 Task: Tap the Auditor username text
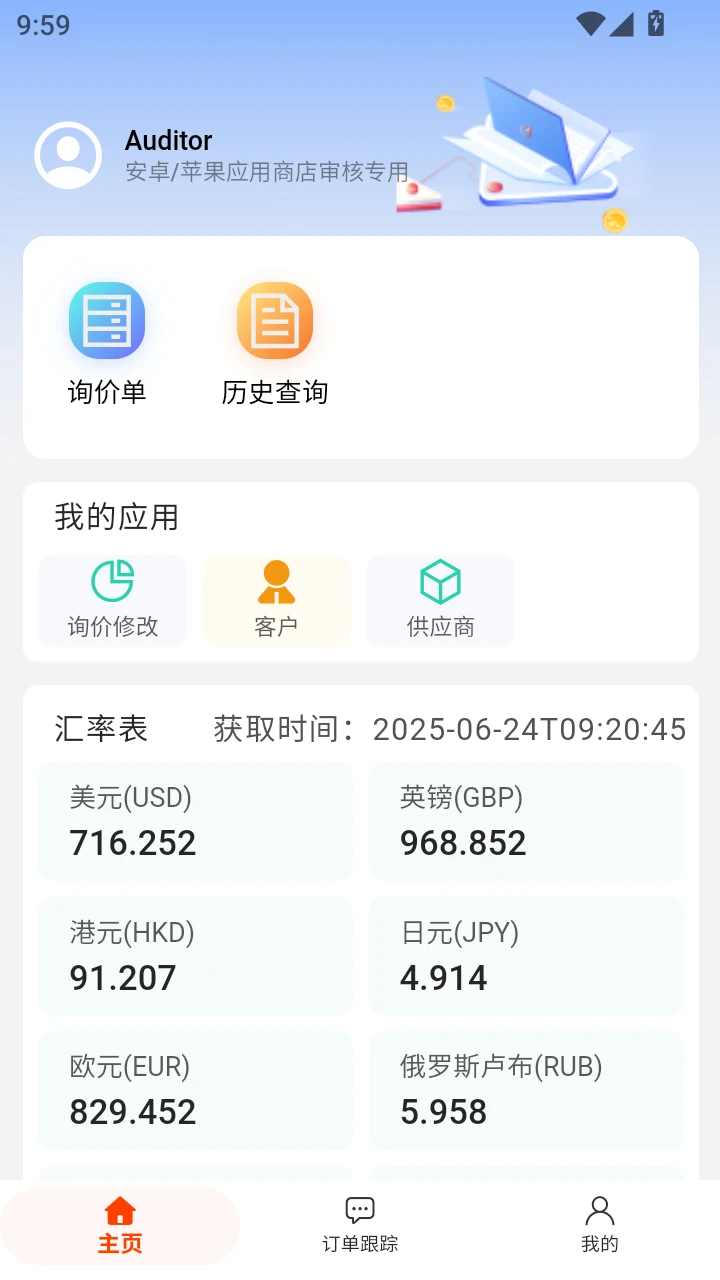(x=168, y=141)
